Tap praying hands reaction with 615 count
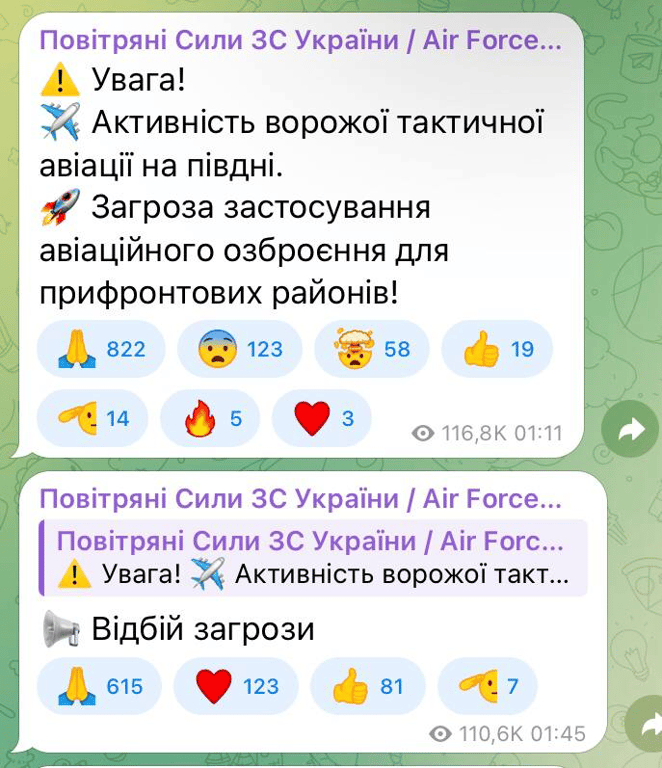The width and height of the screenshot is (662, 768). (x=99, y=686)
